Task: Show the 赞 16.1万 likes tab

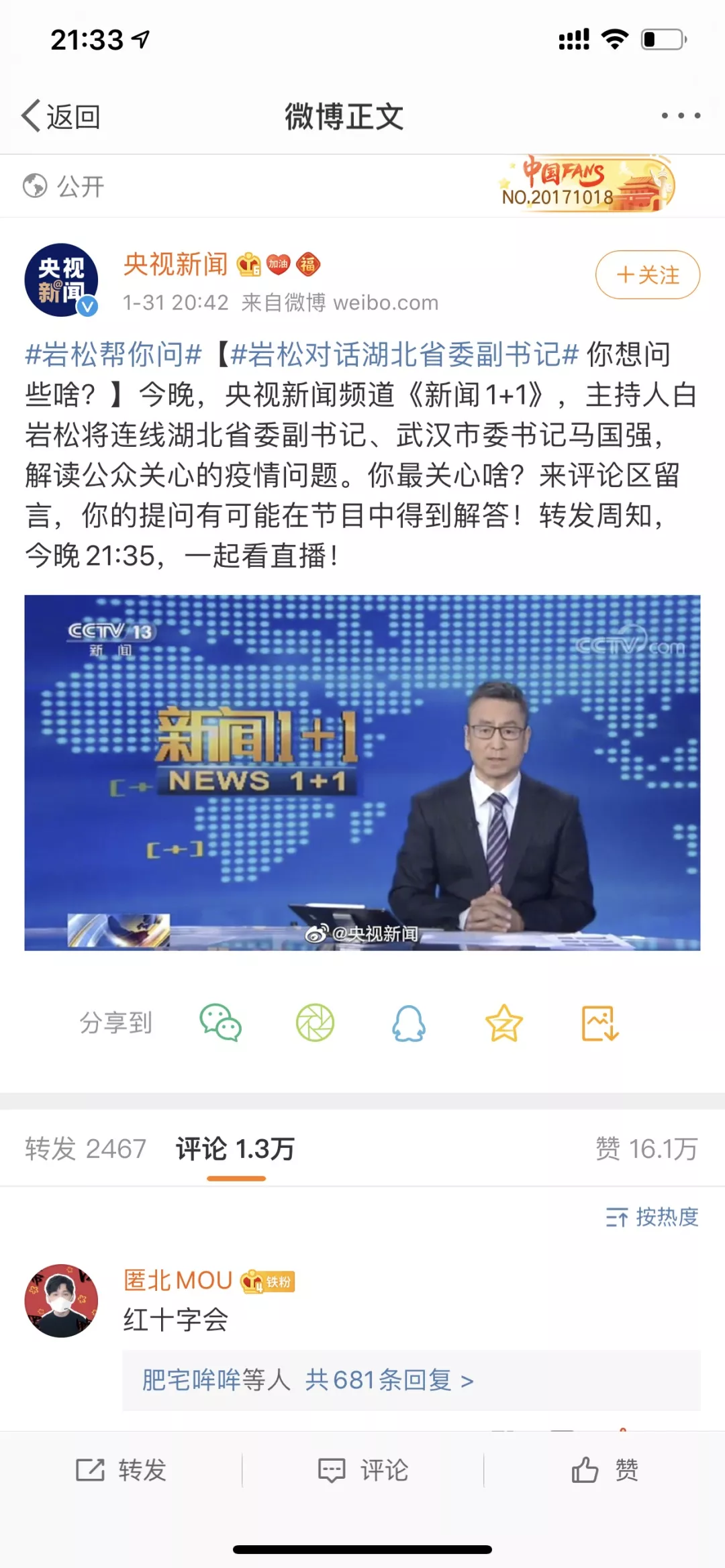Action: [646, 1149]
